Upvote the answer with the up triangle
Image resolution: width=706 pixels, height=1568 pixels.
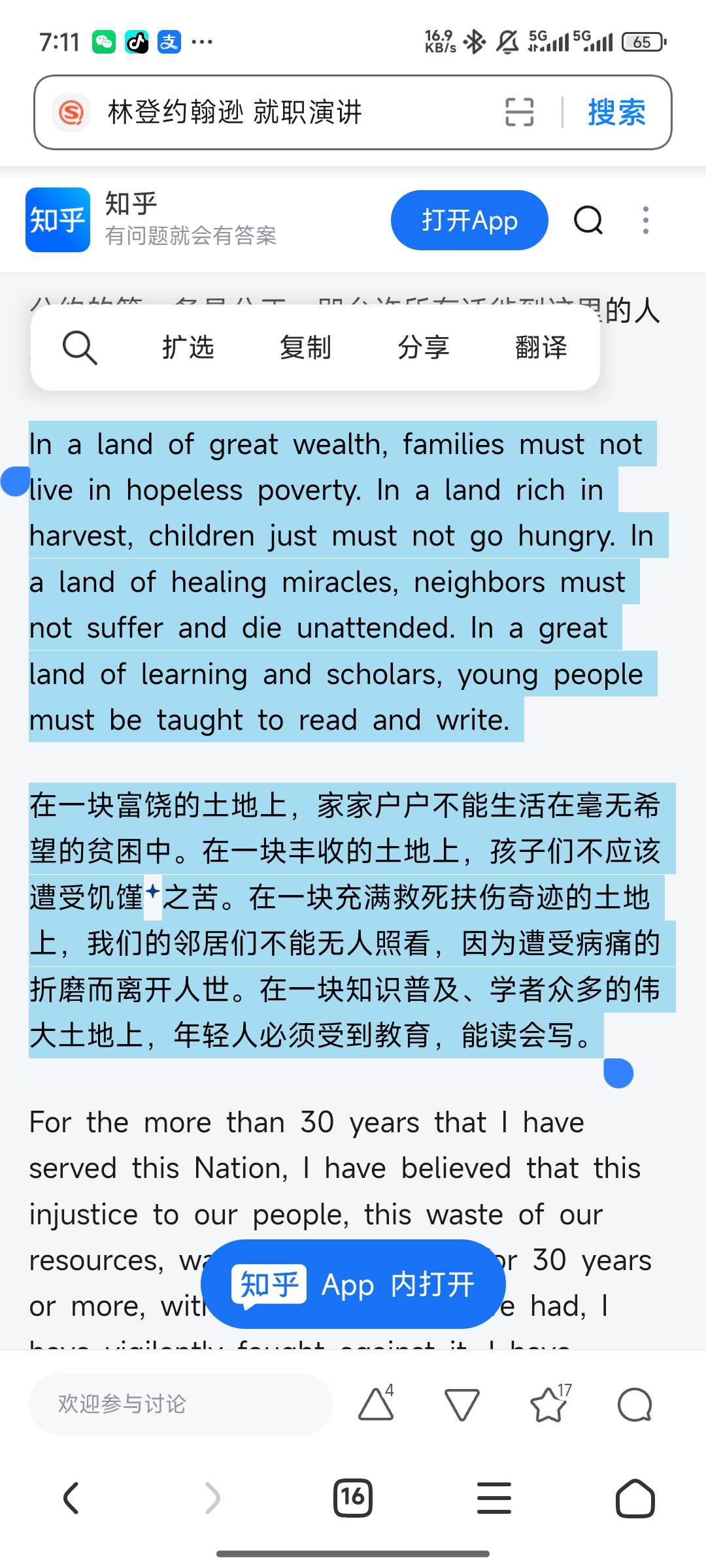(377, 1404)
